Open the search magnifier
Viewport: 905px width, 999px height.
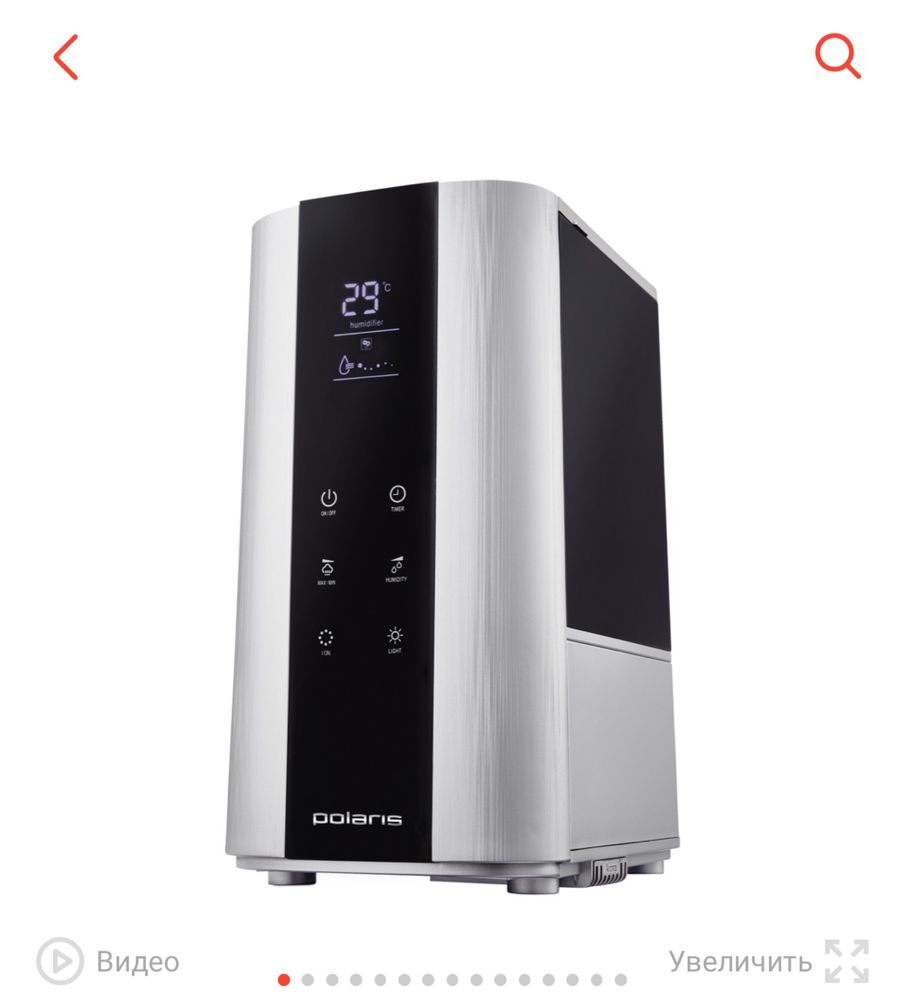pyautogui.click(x=836, y=57)
